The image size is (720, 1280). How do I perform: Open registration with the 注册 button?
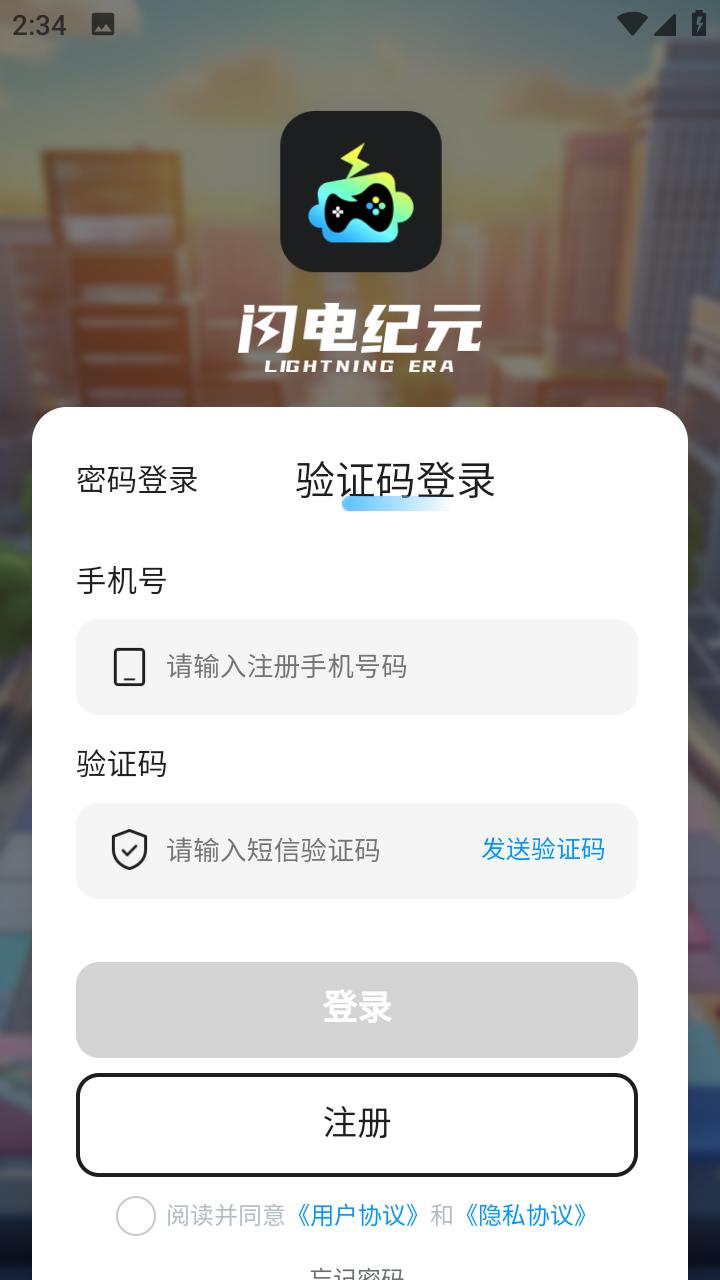[x=357, y=1124]
